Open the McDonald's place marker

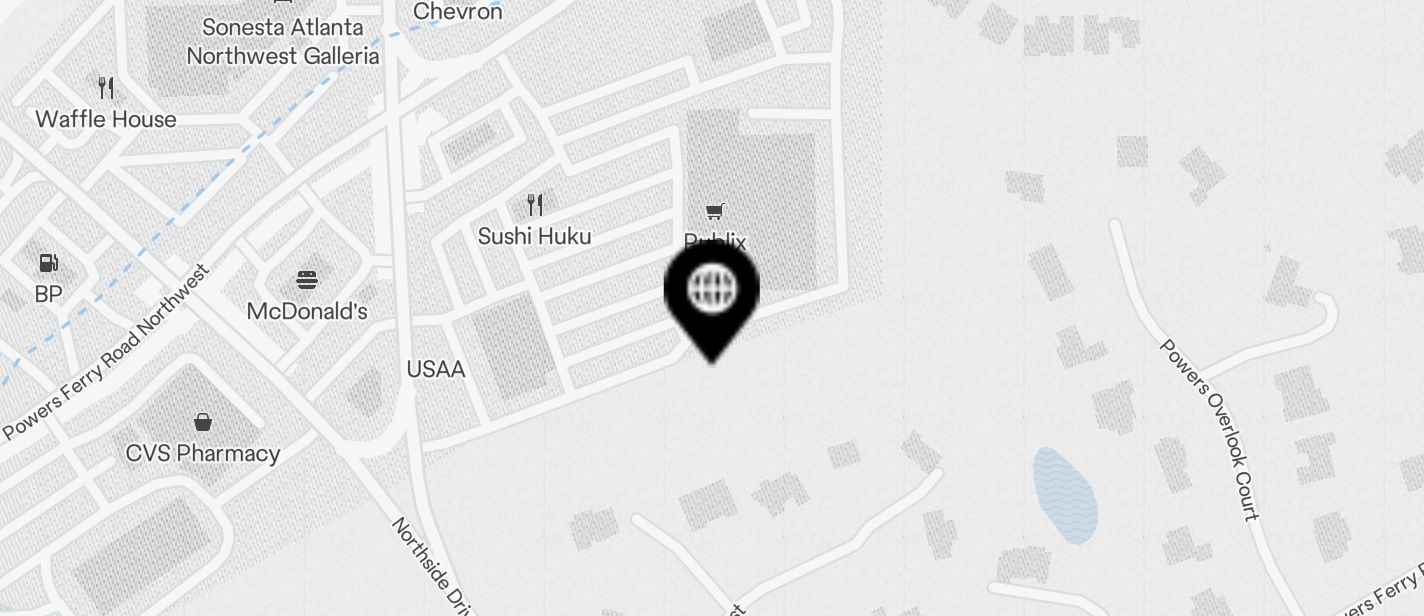pos(307,281)
